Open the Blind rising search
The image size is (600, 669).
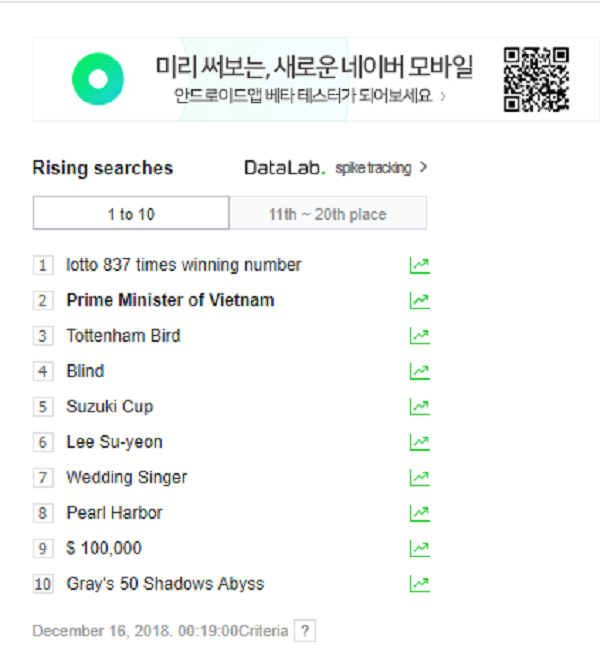[85, 371]
